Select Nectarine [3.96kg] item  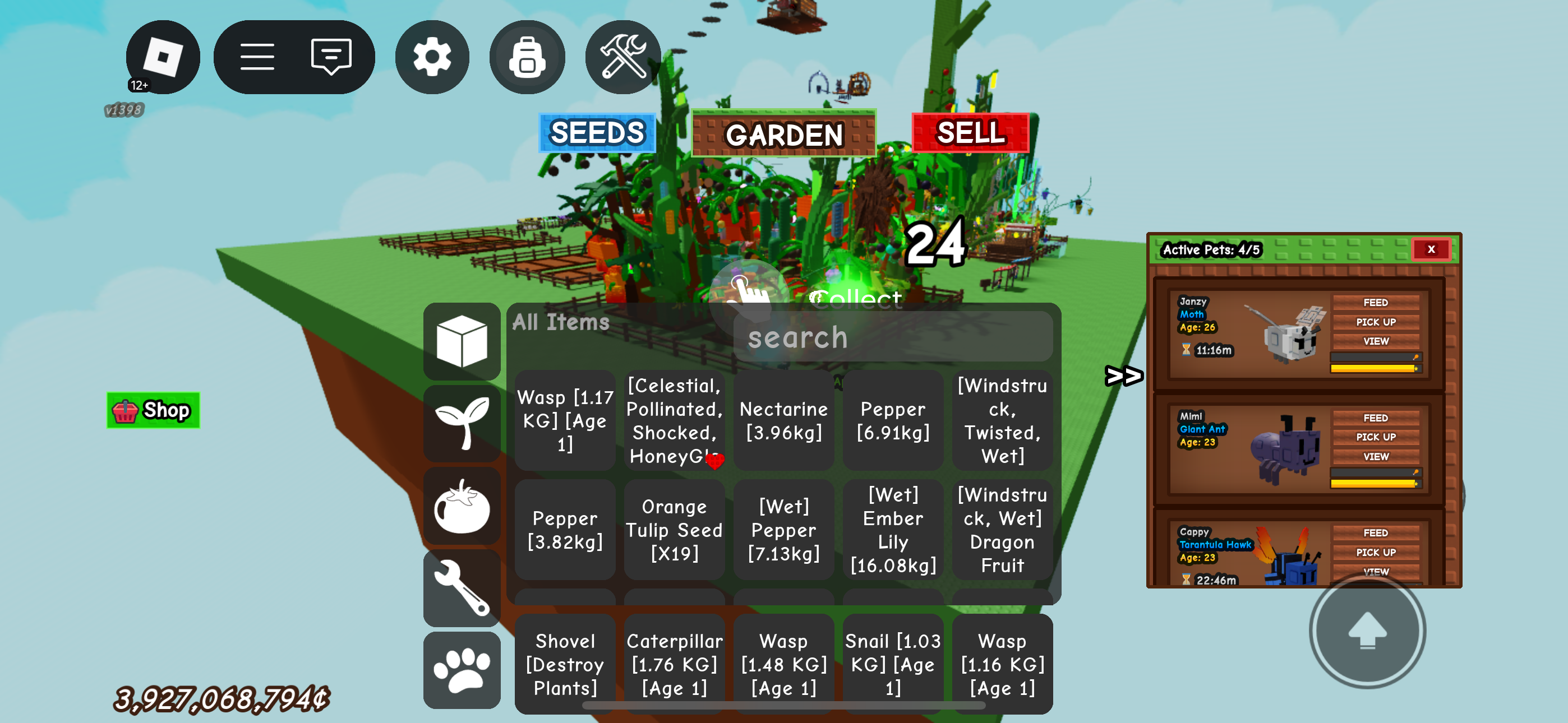[783, 420]
